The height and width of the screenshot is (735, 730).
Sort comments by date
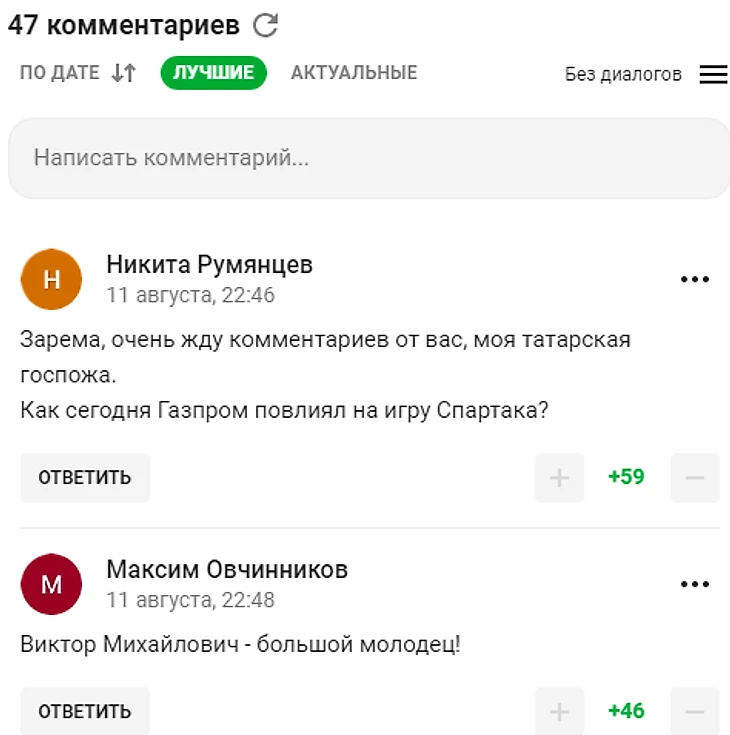pos(77,73)
